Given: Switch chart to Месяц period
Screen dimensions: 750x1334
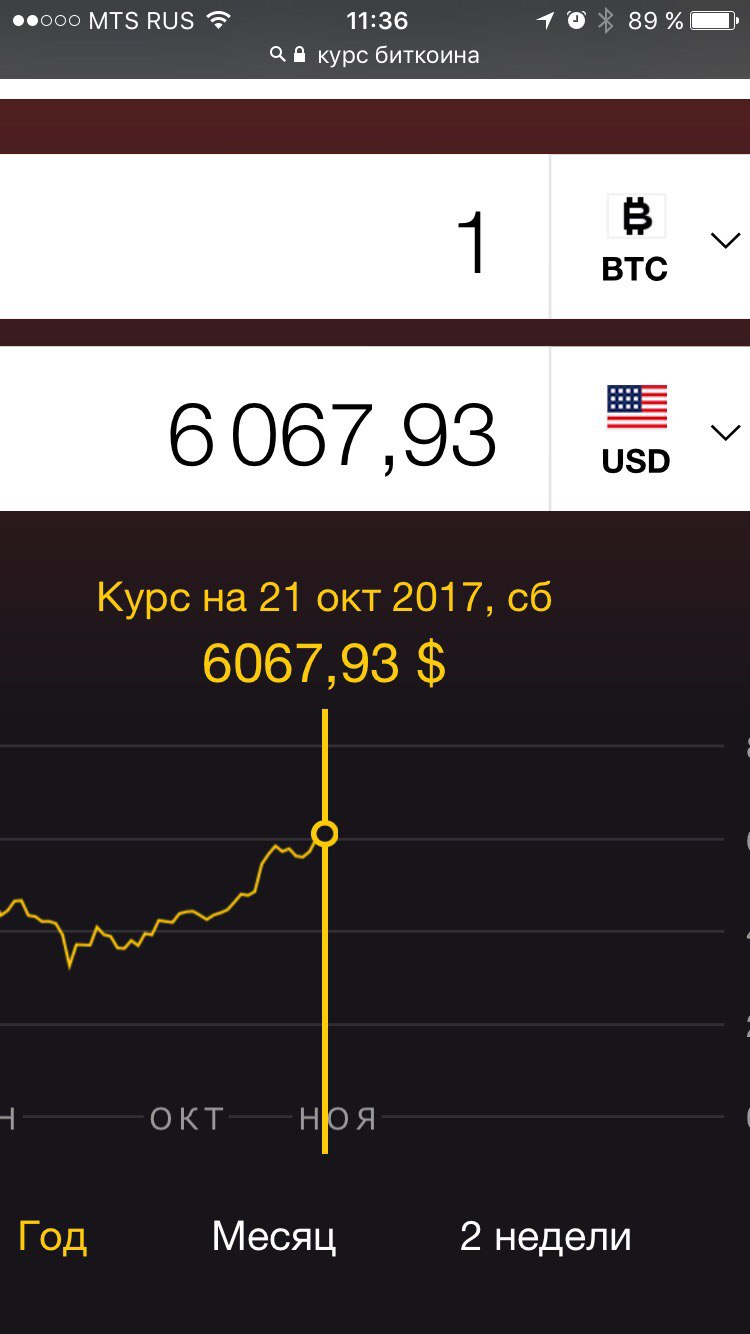Looking at the screenshot, I should coord(274,1237).
